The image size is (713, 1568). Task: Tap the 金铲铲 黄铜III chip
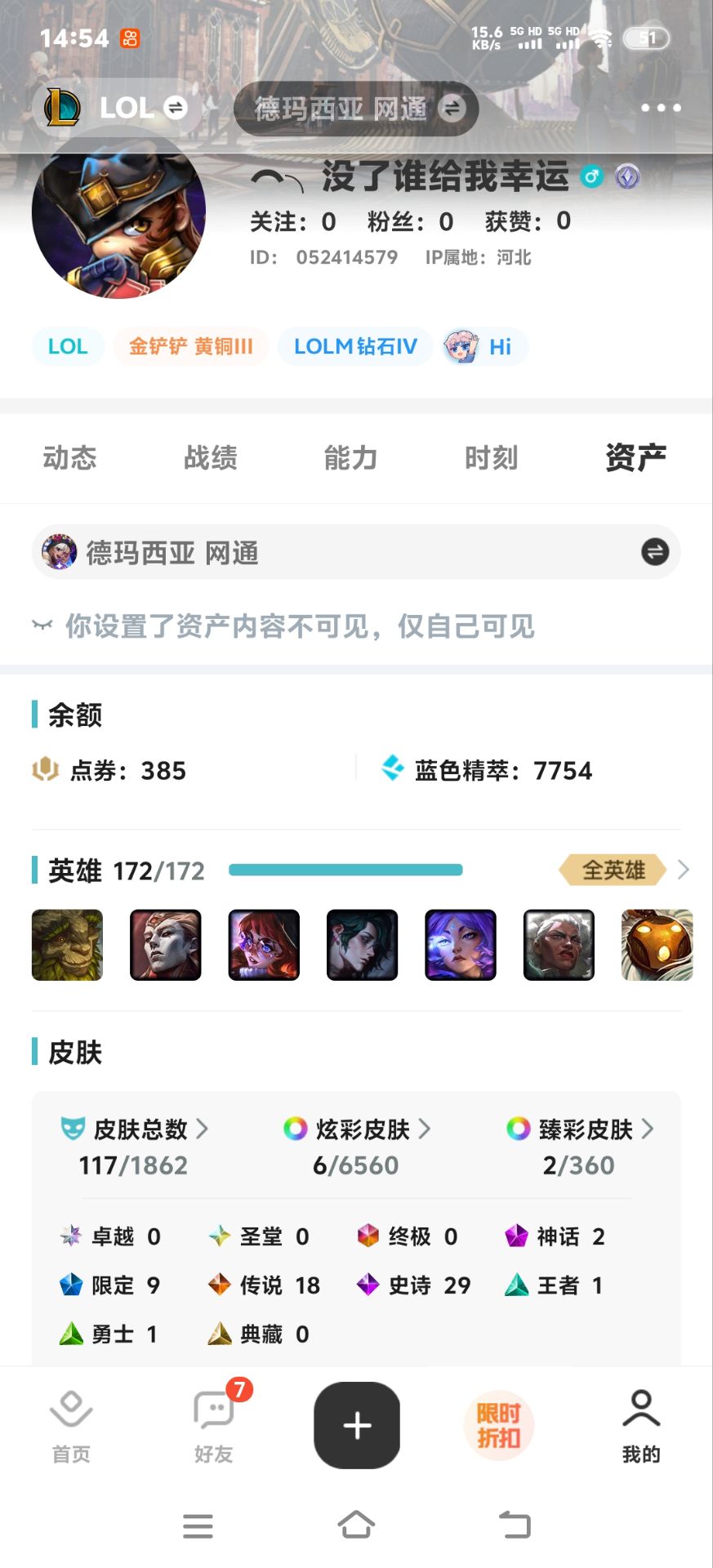[190, 346]
